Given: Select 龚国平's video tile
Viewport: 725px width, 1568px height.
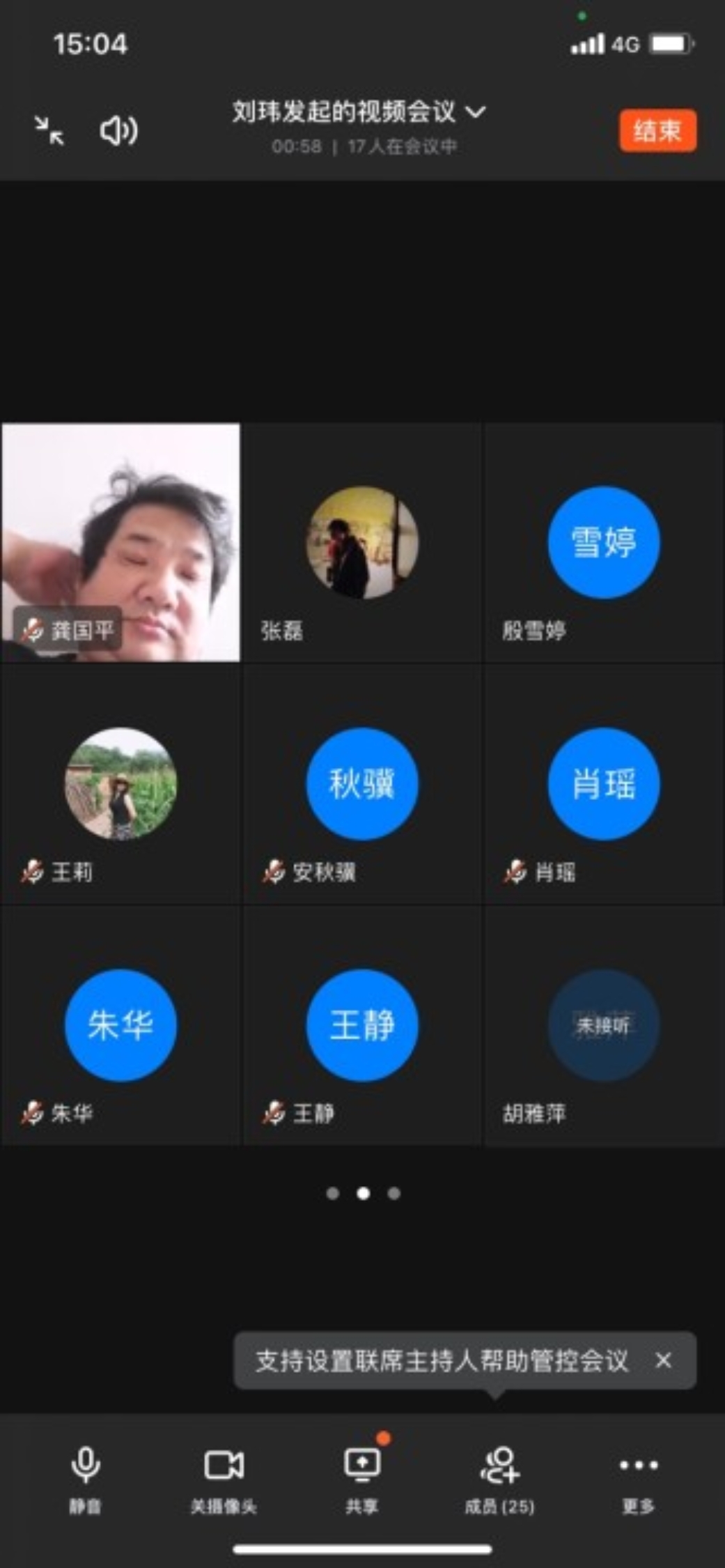Looking at the screenshot, I should (120, 542).
